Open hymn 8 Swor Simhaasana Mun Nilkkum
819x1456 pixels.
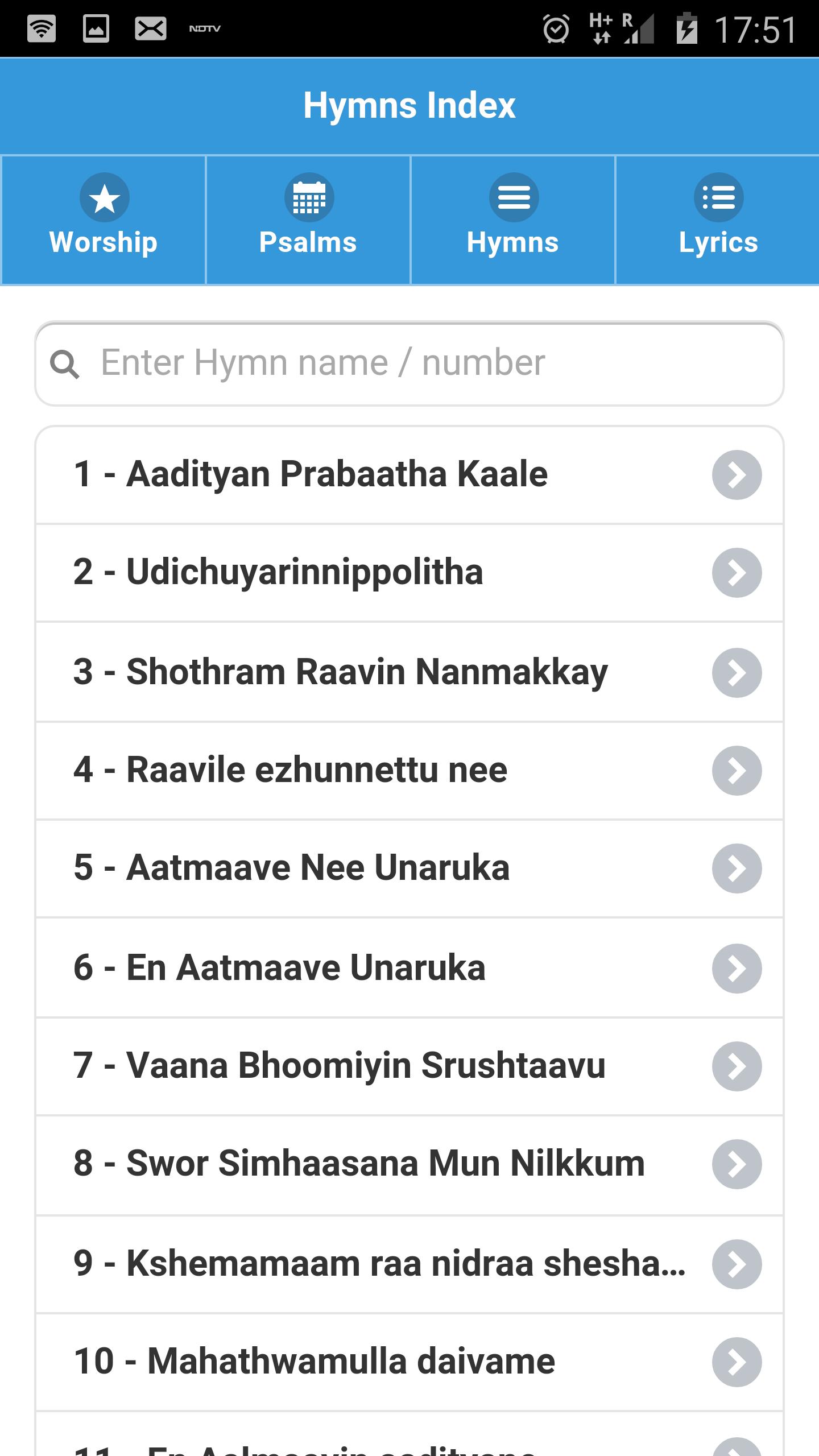(x=409, y=1164)
